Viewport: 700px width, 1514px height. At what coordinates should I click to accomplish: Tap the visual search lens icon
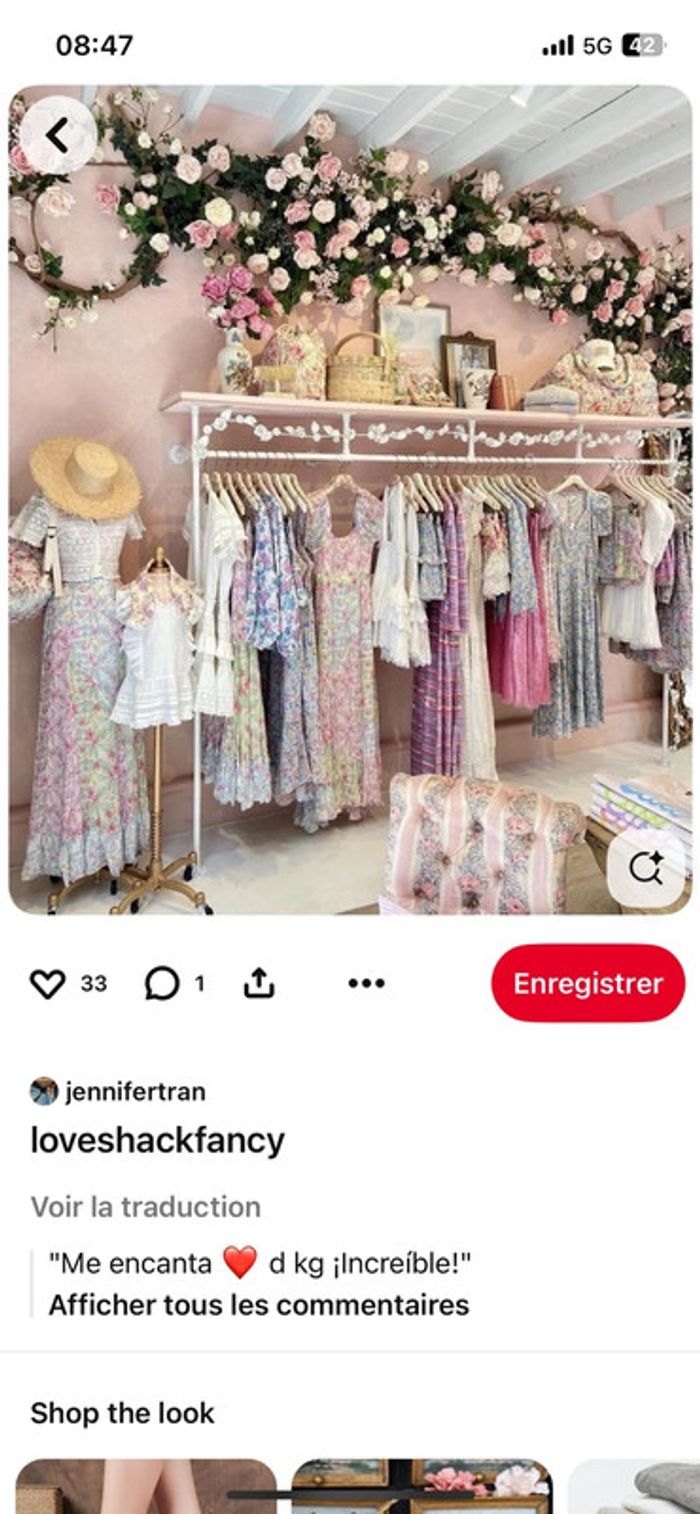click(x=646, y=868)
